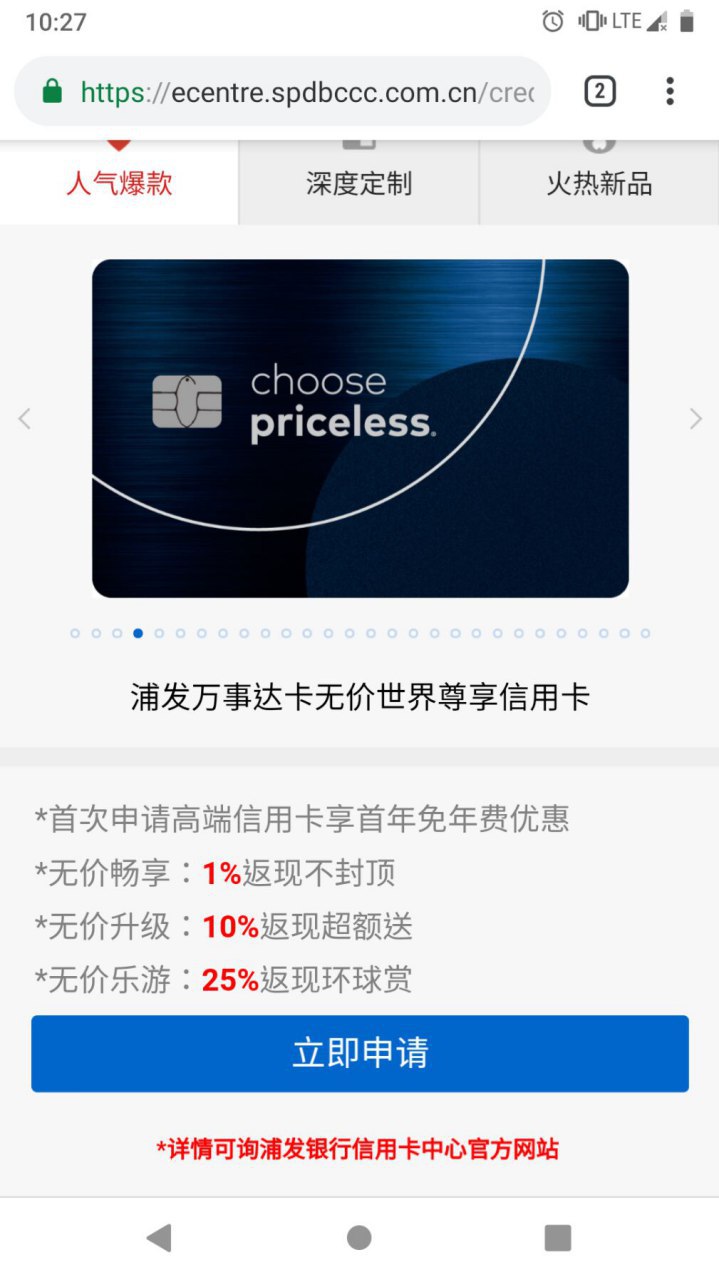The width and height of the screenshot is (719, 1280).
Task: Switch to the 深度定制 tab
Action: (359, 183)
